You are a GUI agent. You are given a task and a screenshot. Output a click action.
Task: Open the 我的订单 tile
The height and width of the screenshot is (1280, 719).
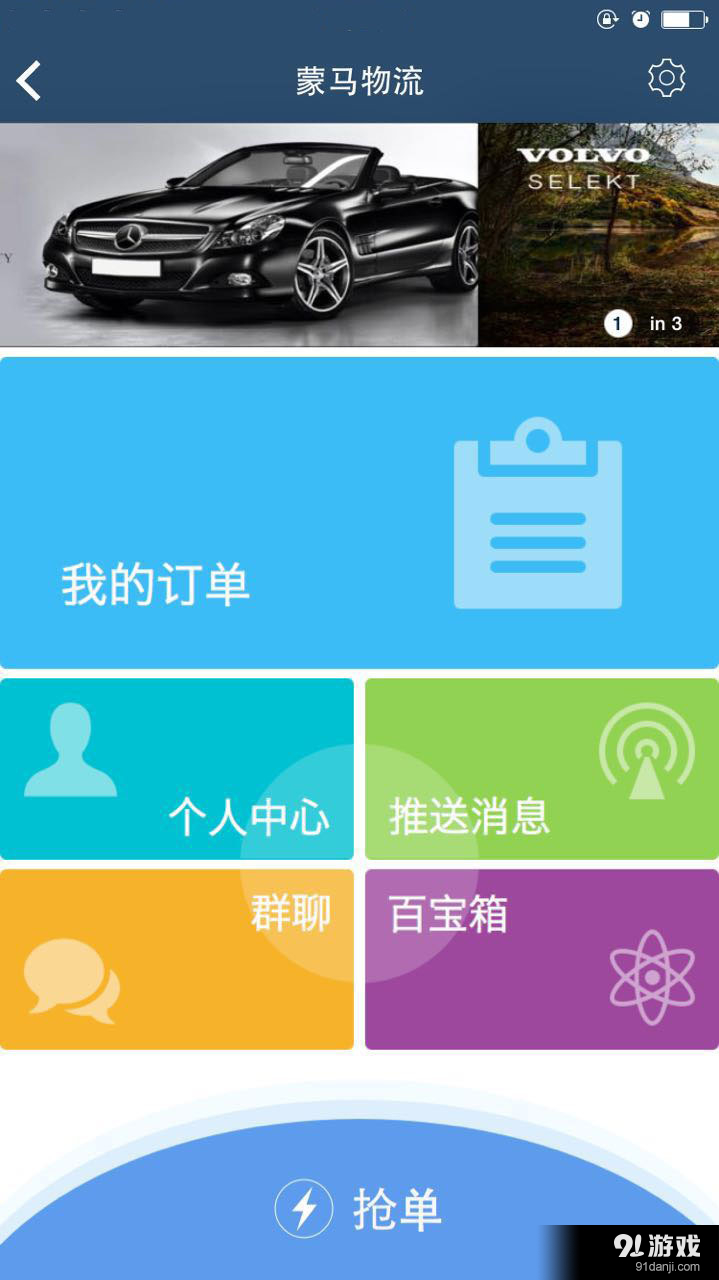point(359,513)
